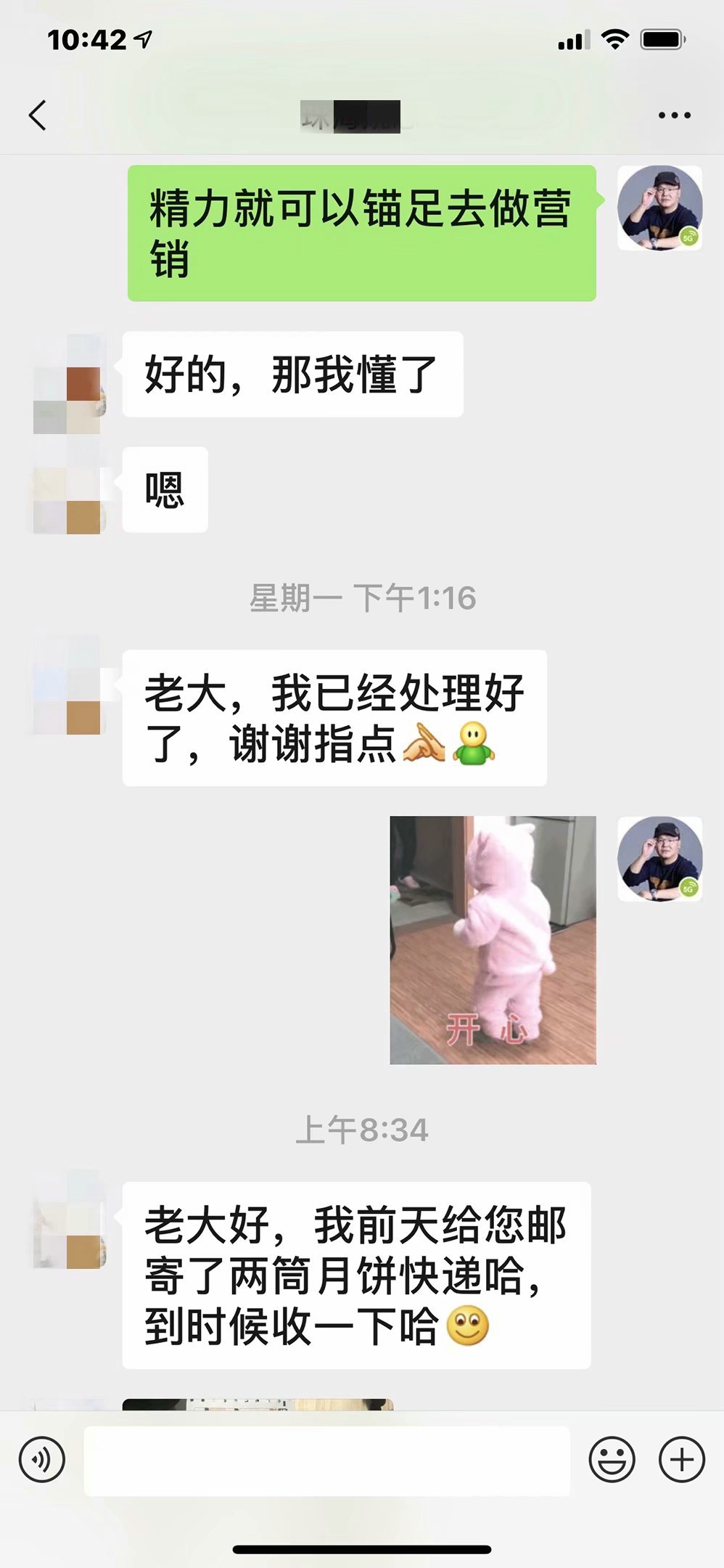Go back to the chat list
724x1568 pixels.
click(38, 115)
